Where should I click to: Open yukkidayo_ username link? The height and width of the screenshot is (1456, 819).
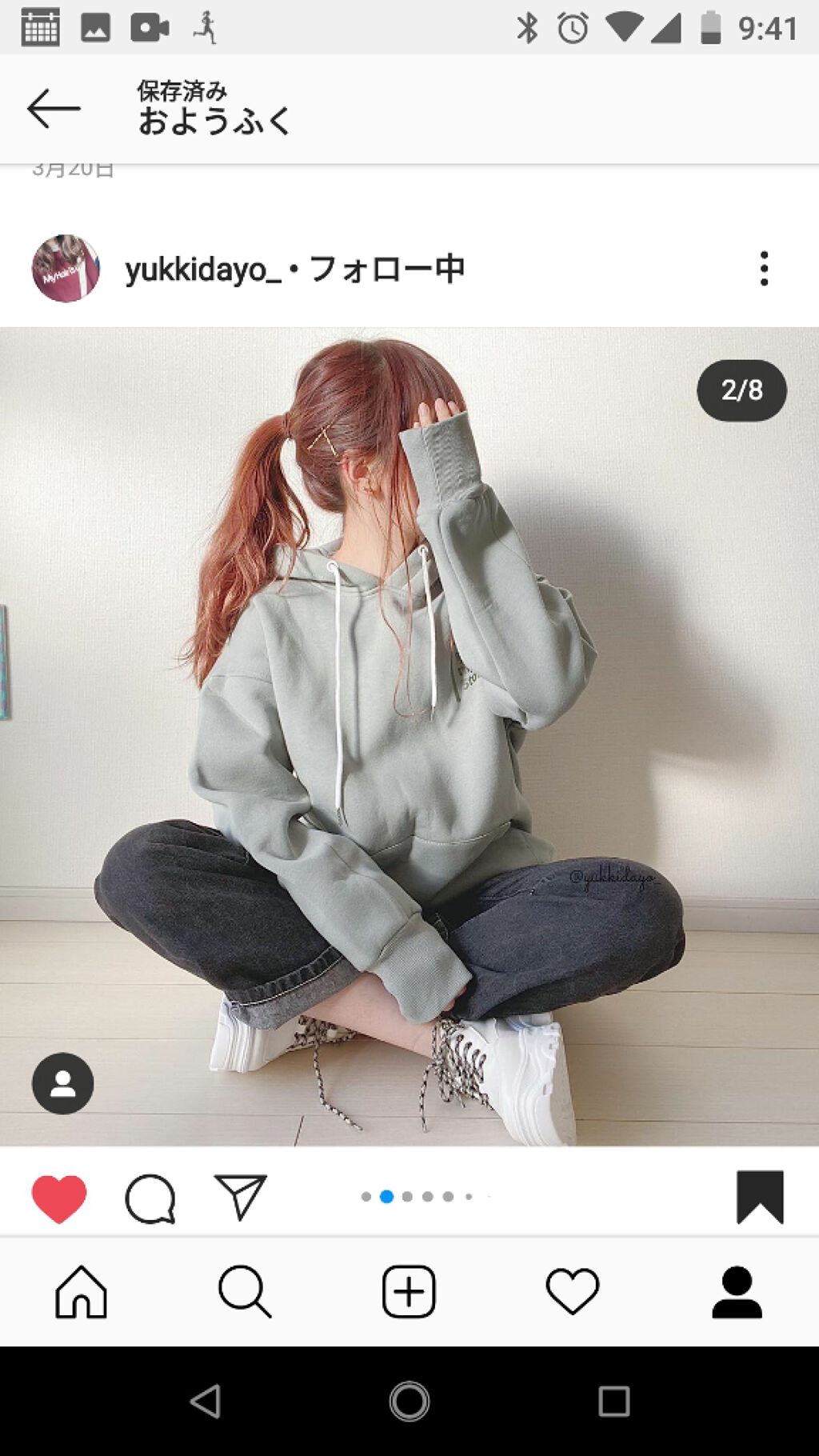tap(203, 270)
